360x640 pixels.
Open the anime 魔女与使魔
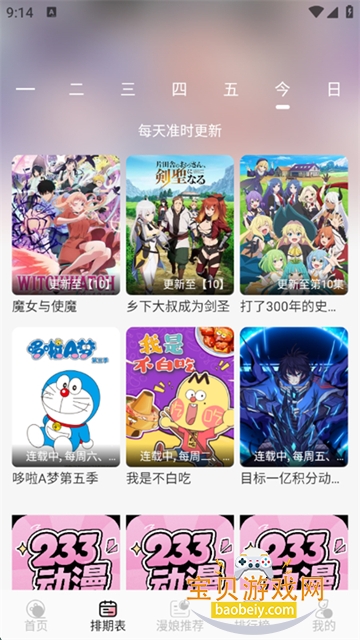click(66, 234)
